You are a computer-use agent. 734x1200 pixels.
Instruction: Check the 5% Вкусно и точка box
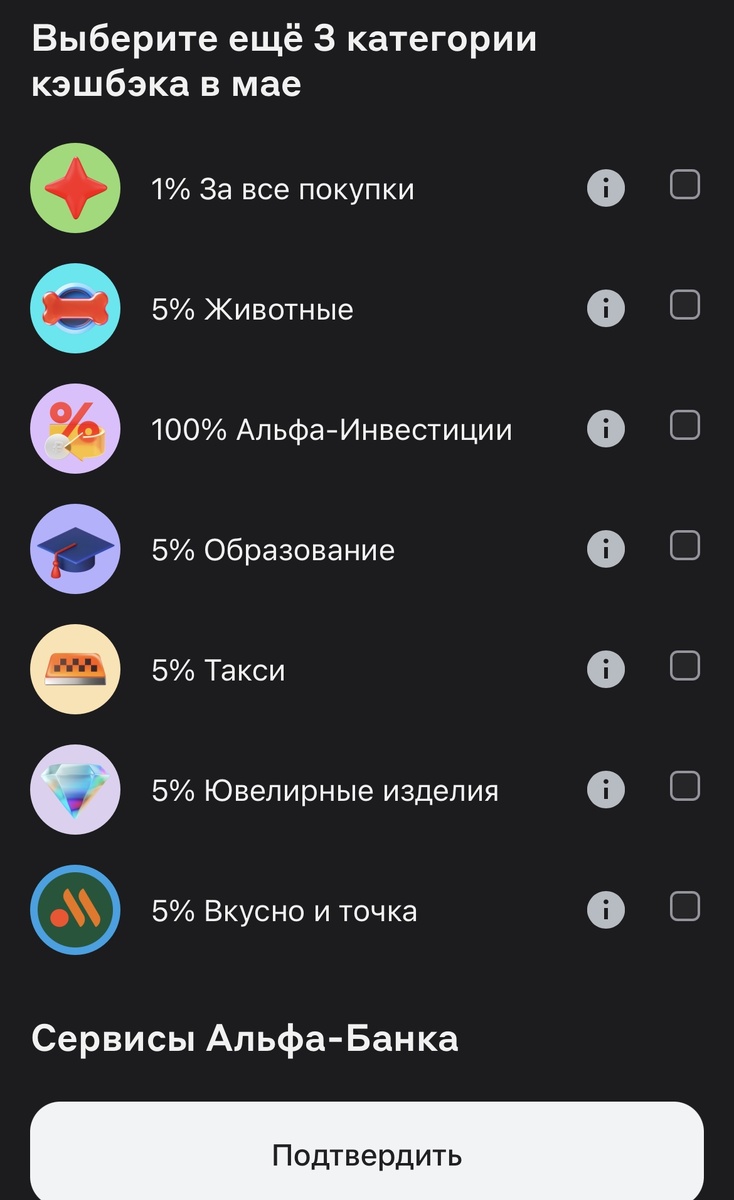pos(684,907)
